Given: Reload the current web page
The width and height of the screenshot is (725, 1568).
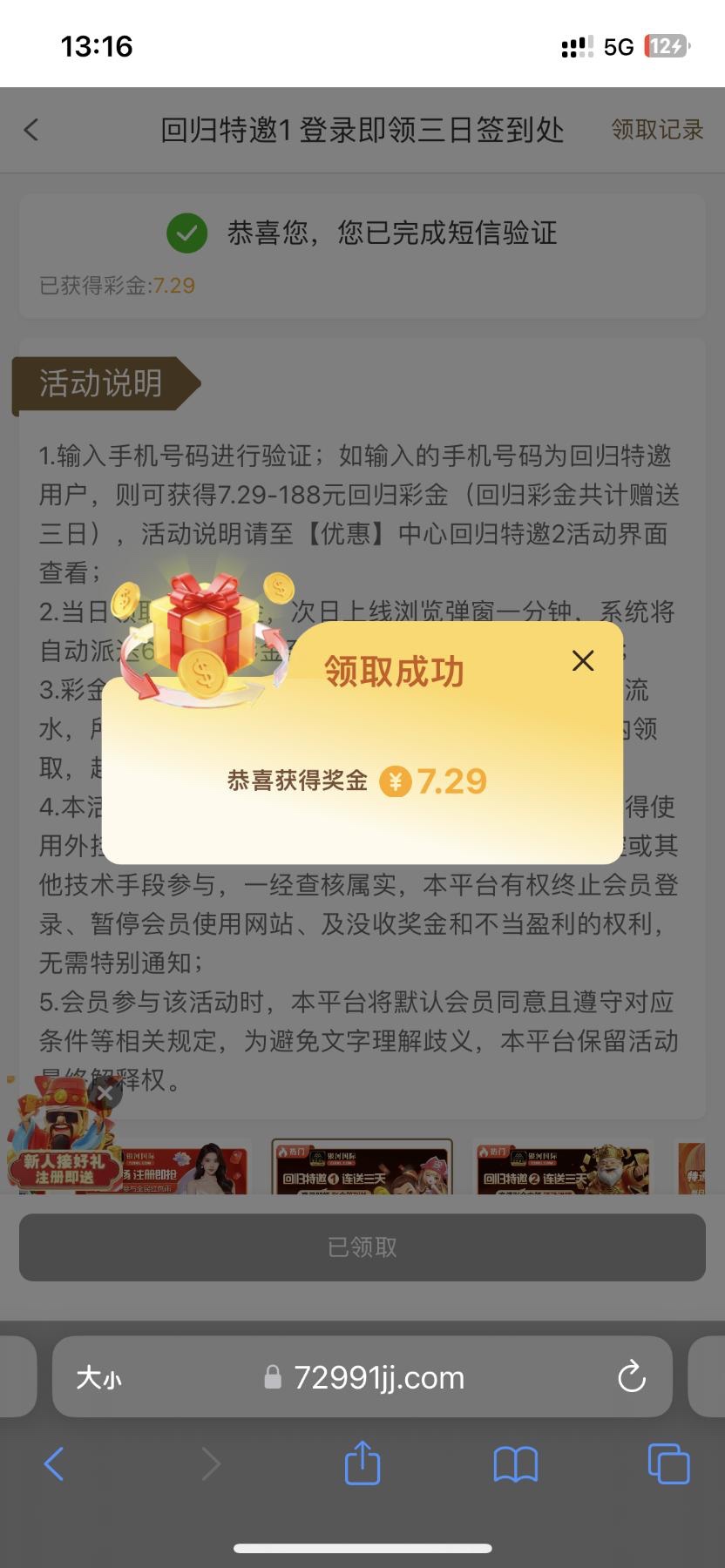Looking at the screenshot, I should click(631, 1377).
